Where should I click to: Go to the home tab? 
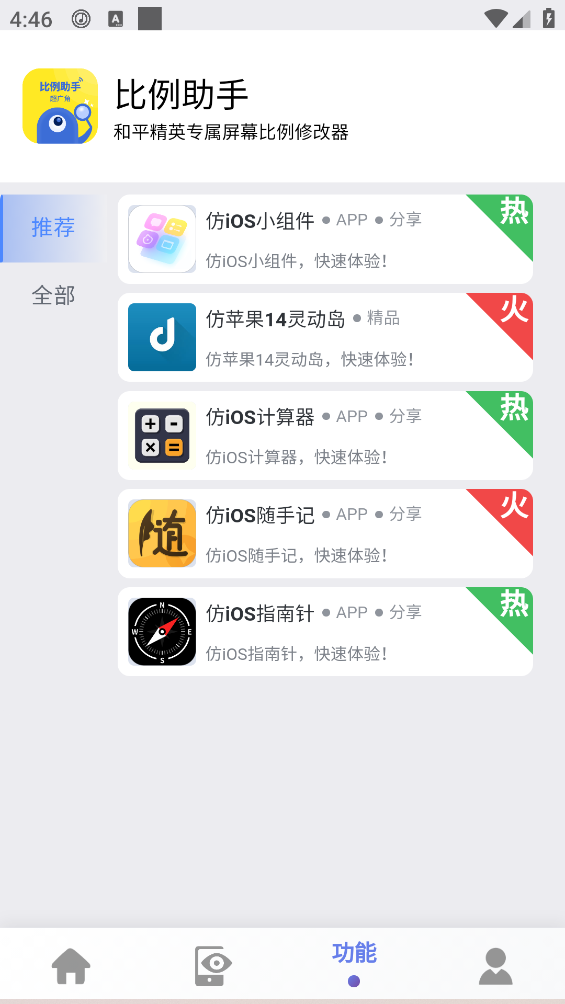coord(70,966)
